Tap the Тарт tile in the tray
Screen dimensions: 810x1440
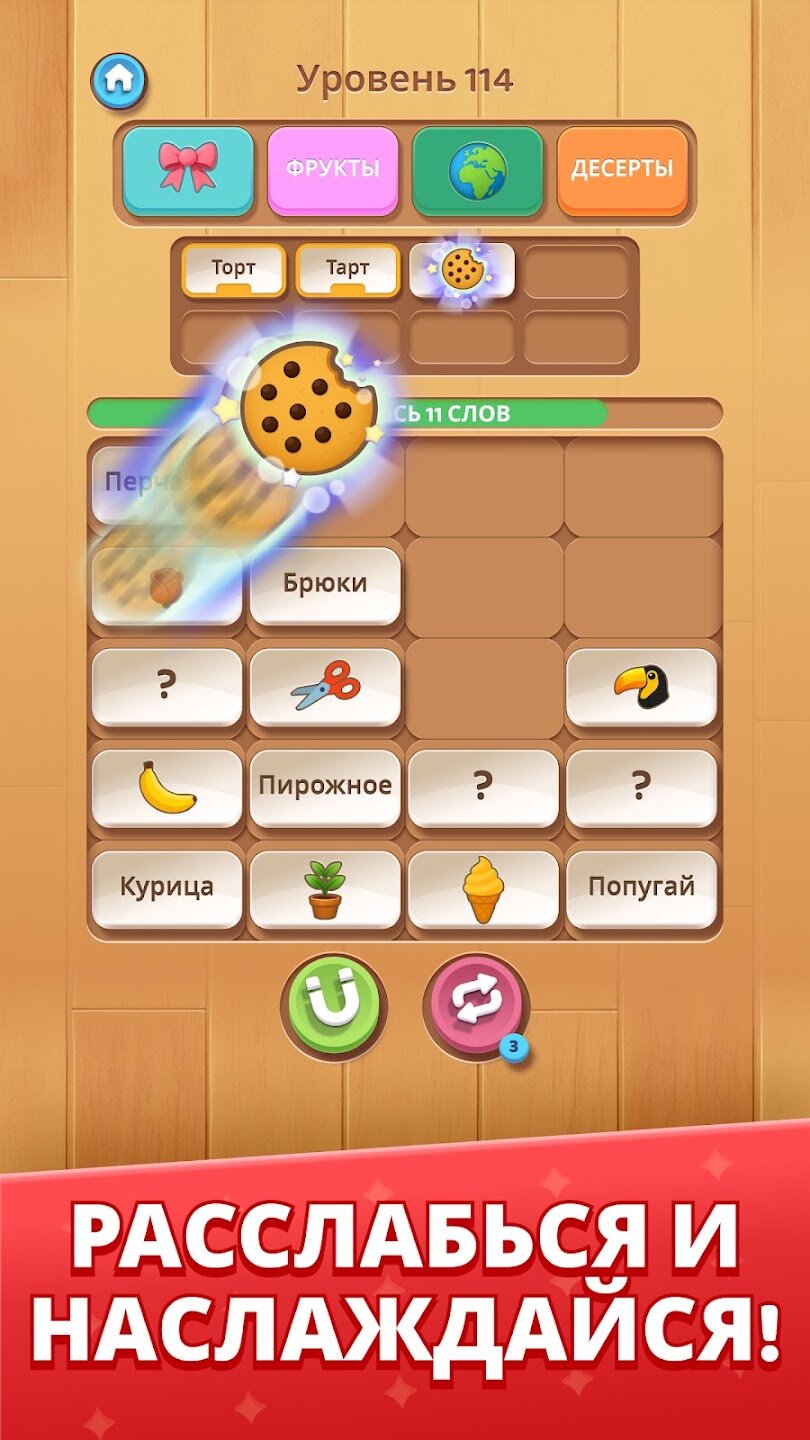[347, 269]
